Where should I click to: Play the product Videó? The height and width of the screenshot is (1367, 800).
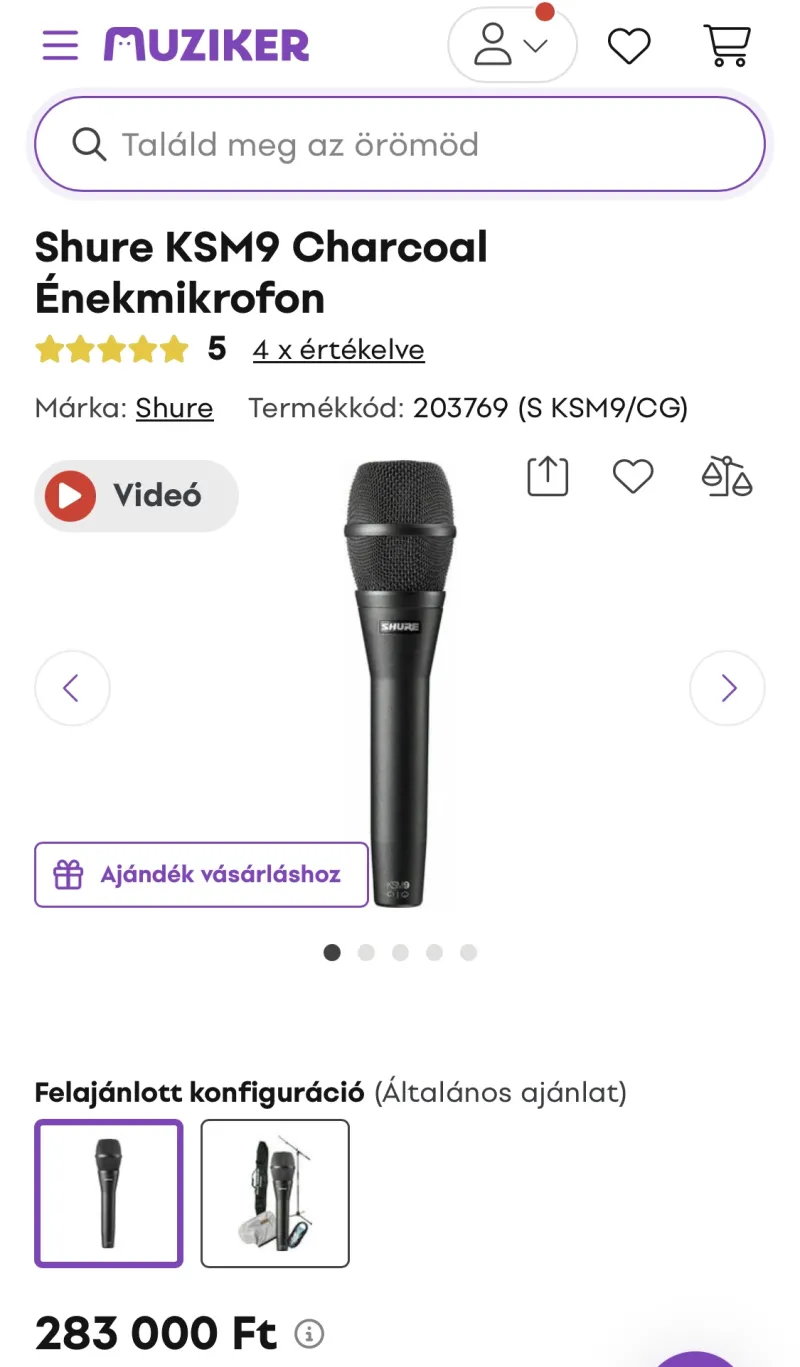coord(136,495)
